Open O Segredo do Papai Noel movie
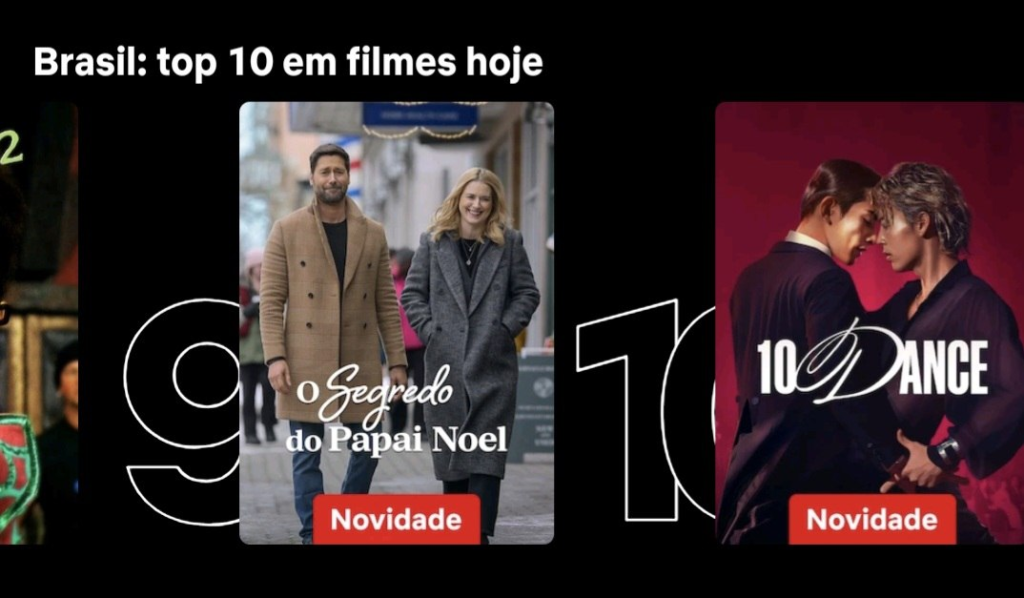Image resolution: width=1024 pixels, height=598 pixels. tap(396, 320)
